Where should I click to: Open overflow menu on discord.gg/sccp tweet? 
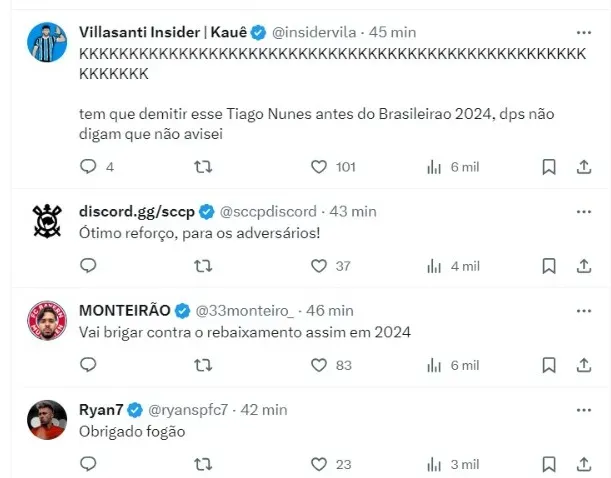(583, 212)
